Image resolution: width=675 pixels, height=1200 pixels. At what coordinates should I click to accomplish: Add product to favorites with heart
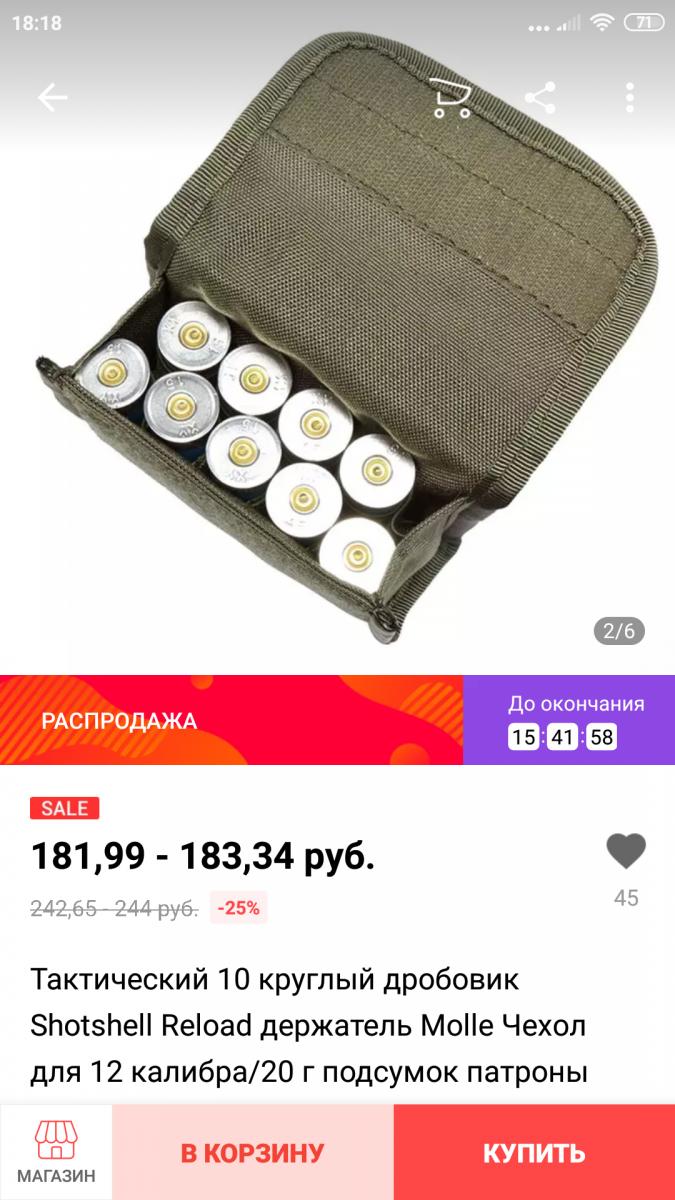[x=626, y=852]
